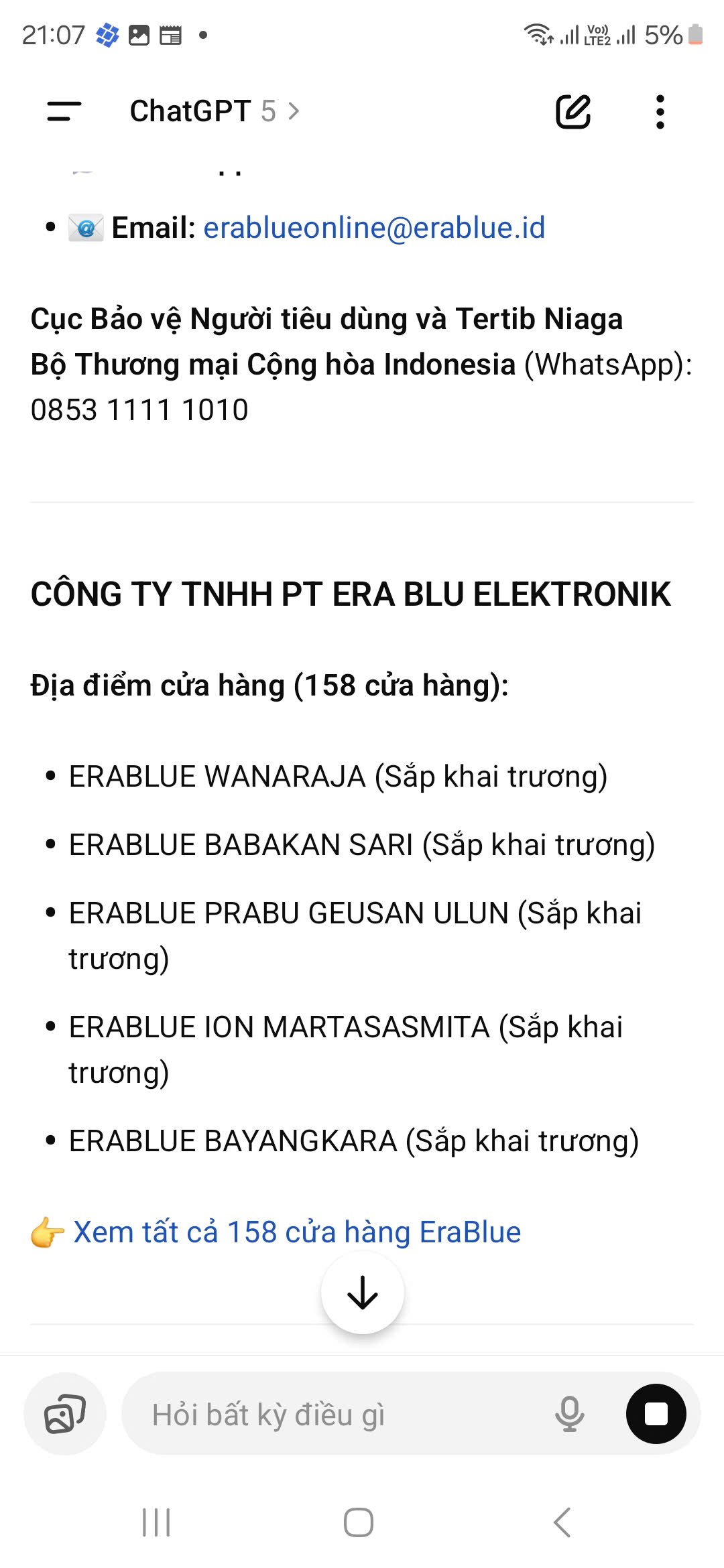Open recent apps from navigation bar

[x=156, y=1522]
